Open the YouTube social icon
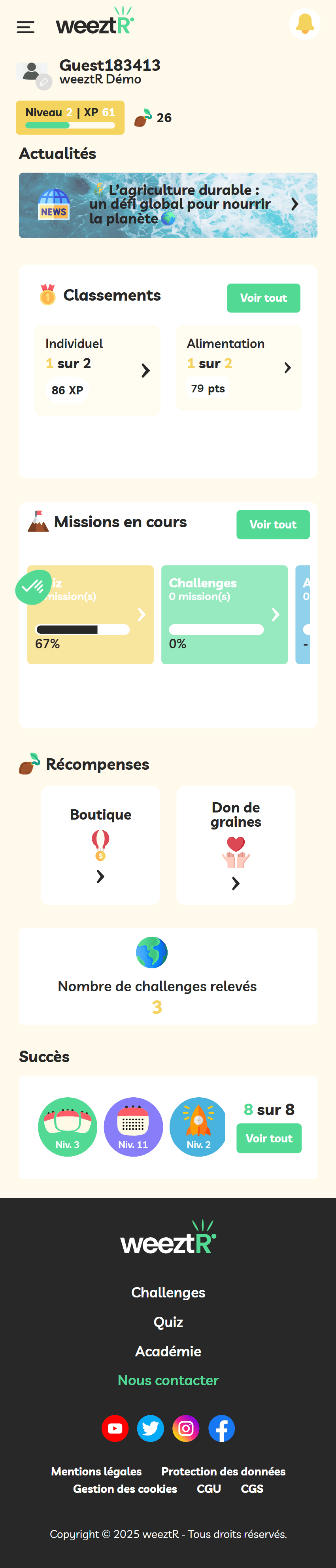Image resolution: width=336 pixels, height=1568 pixels. (x=115, y=1428)
